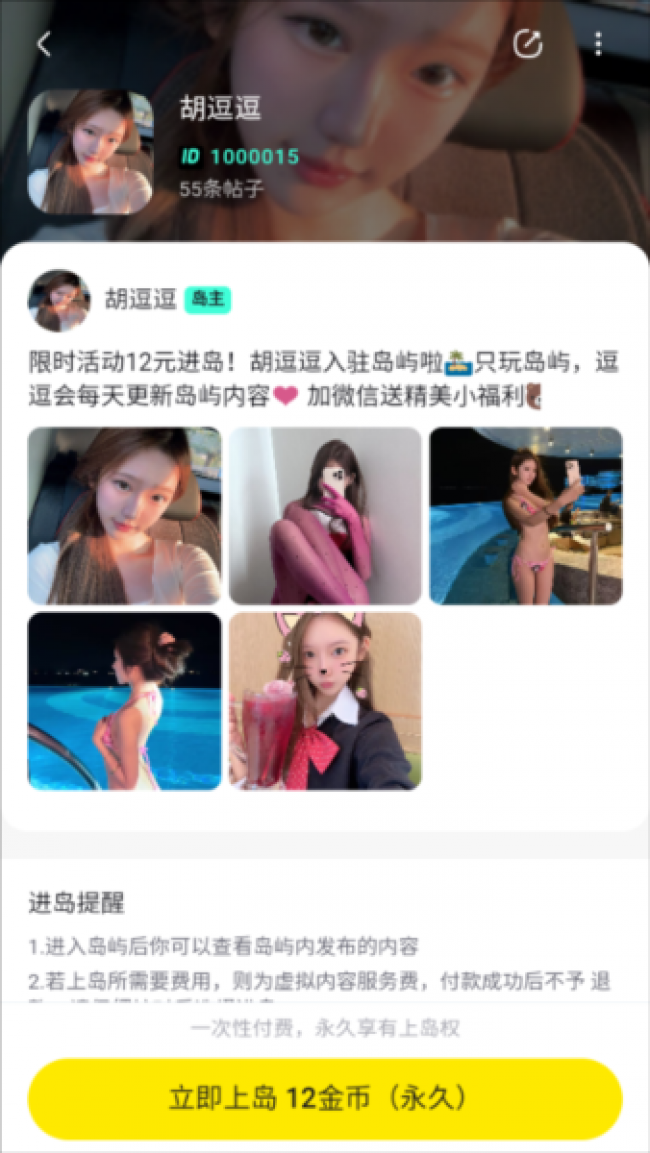View the cat-ears filter drink photo
Screen dimensions: 650x1153
point(325,702)
